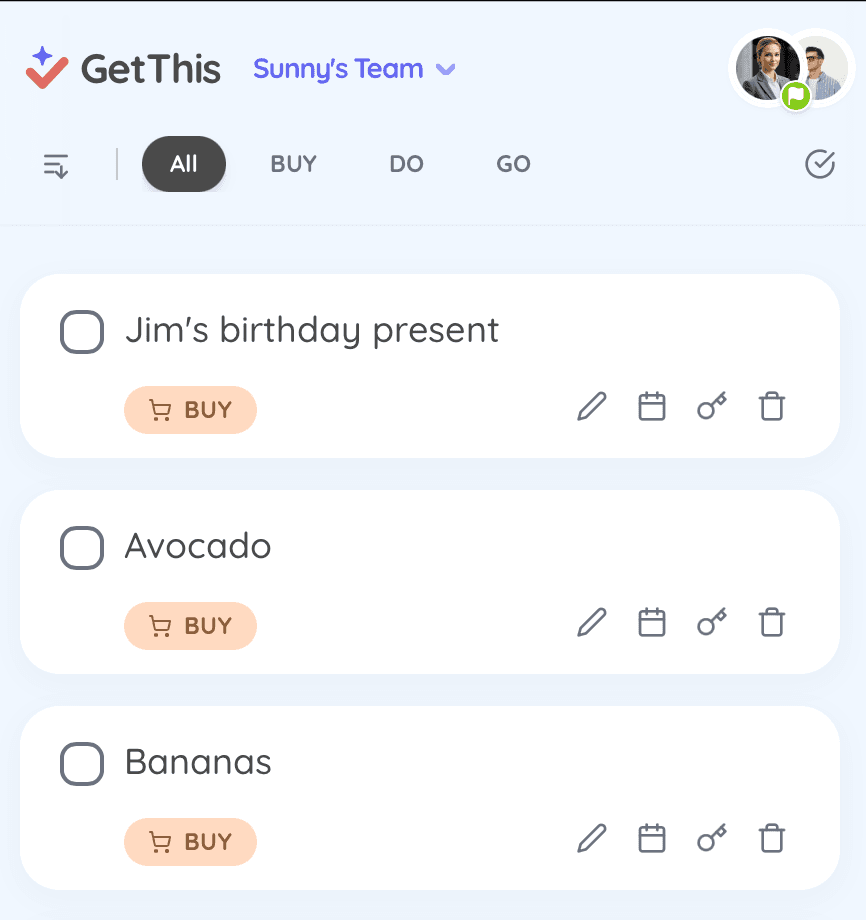Viewport: 866px width, 920px height.
Task: Click the trash icon on the Avocado task
Action: click(771, 622)
